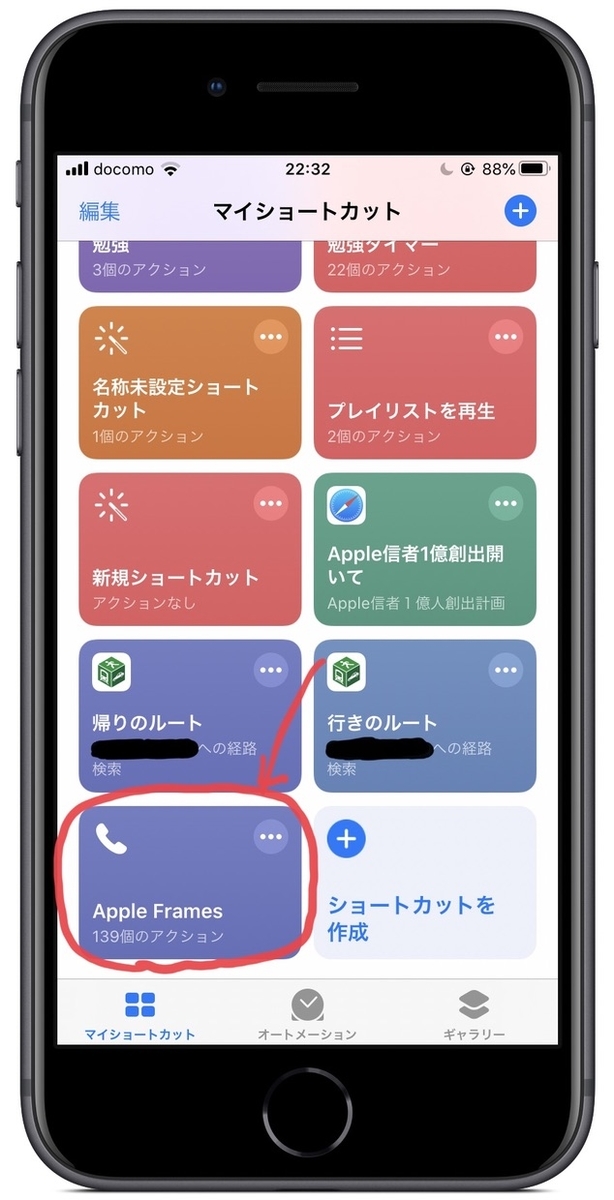Run the プレイリストを再生 shortcut
The image size is (614, 1200).
(x=425, y=382)
